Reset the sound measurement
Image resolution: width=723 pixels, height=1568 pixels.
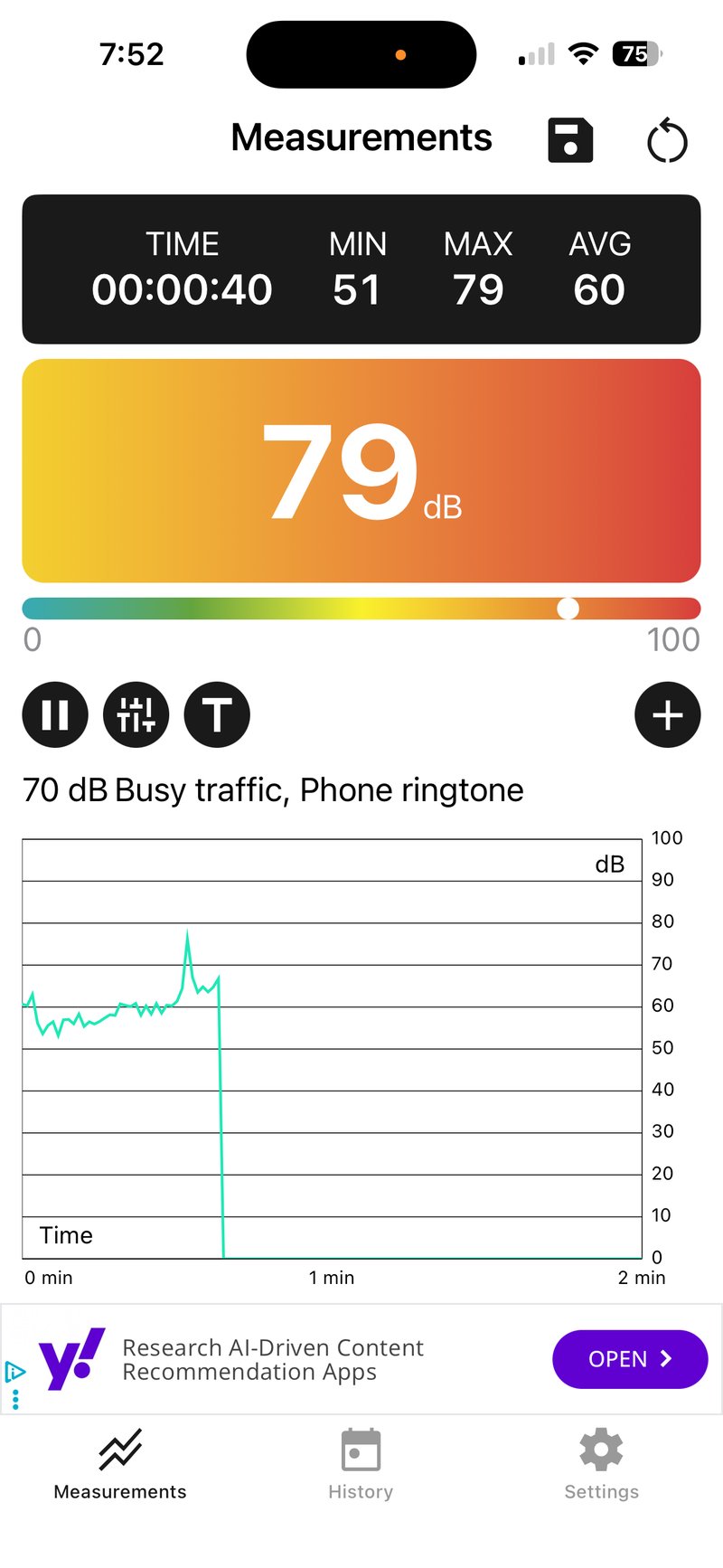pyautogui.click(x=667, y=141)
